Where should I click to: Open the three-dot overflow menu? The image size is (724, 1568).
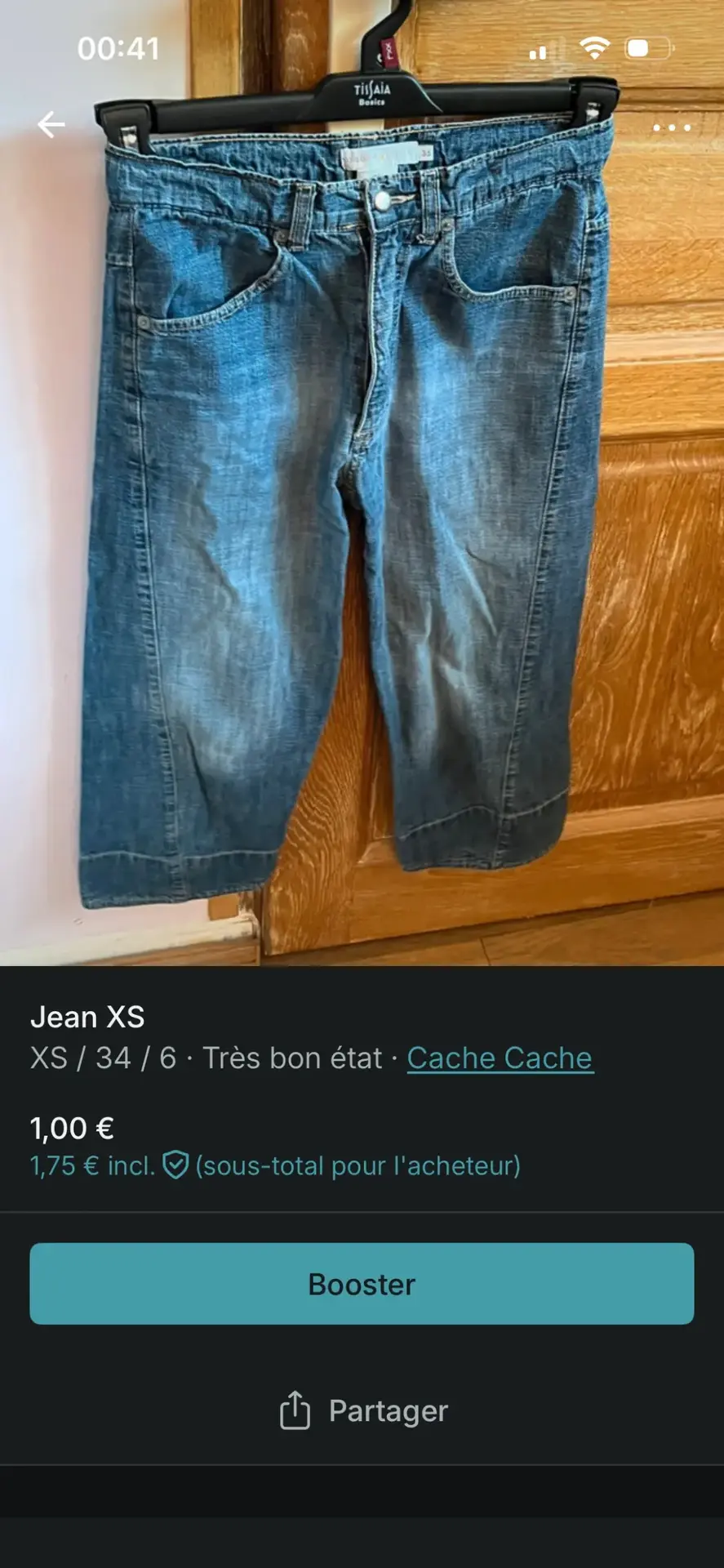click(671, 127)
